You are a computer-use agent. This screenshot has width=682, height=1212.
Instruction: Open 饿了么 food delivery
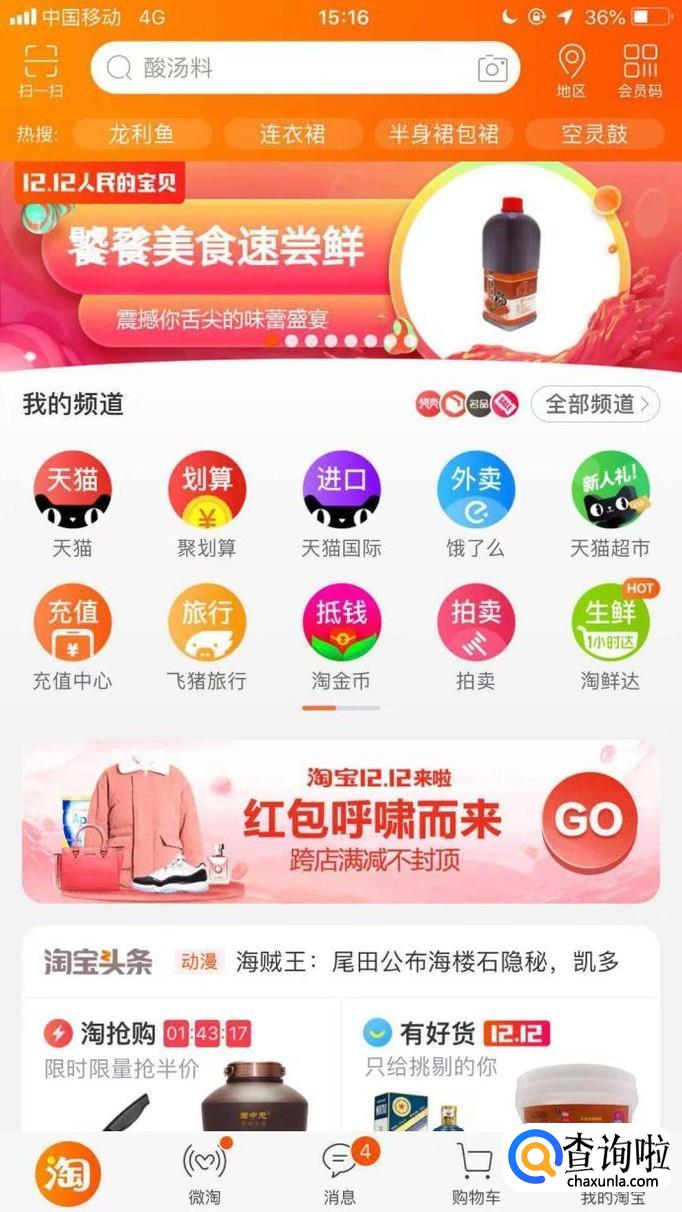click(x=476, y=504)
